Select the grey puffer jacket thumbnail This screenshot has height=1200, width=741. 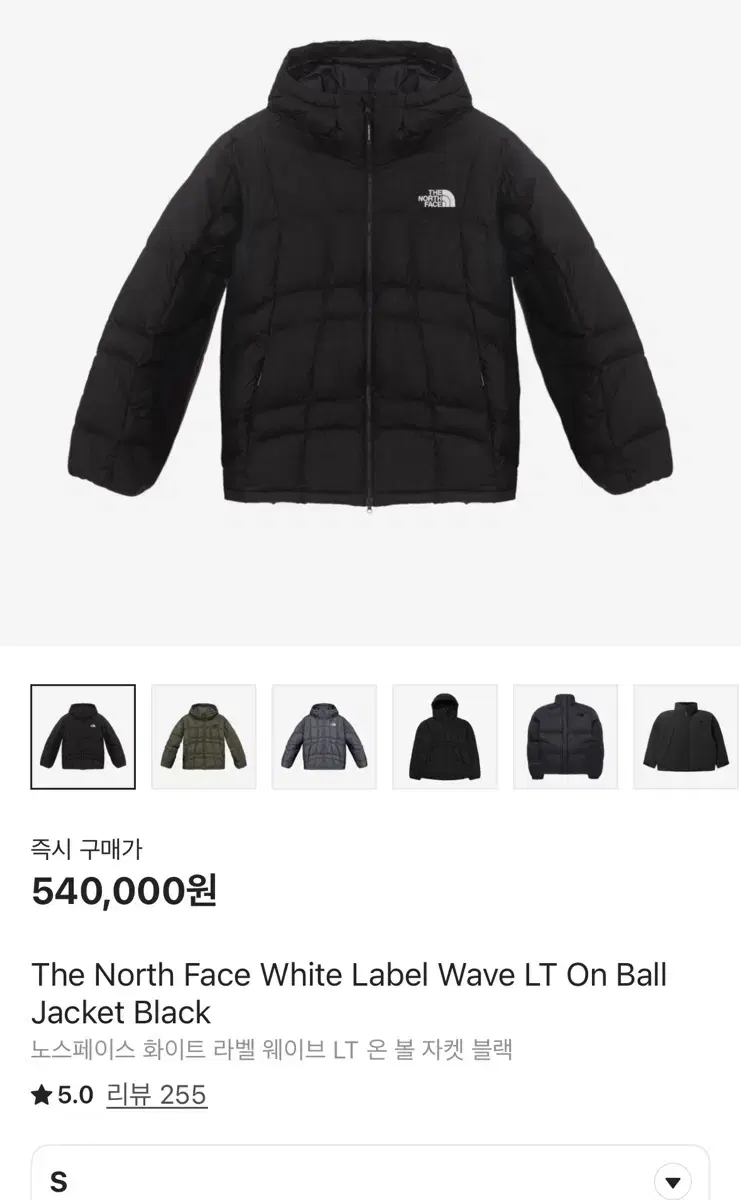324,736
